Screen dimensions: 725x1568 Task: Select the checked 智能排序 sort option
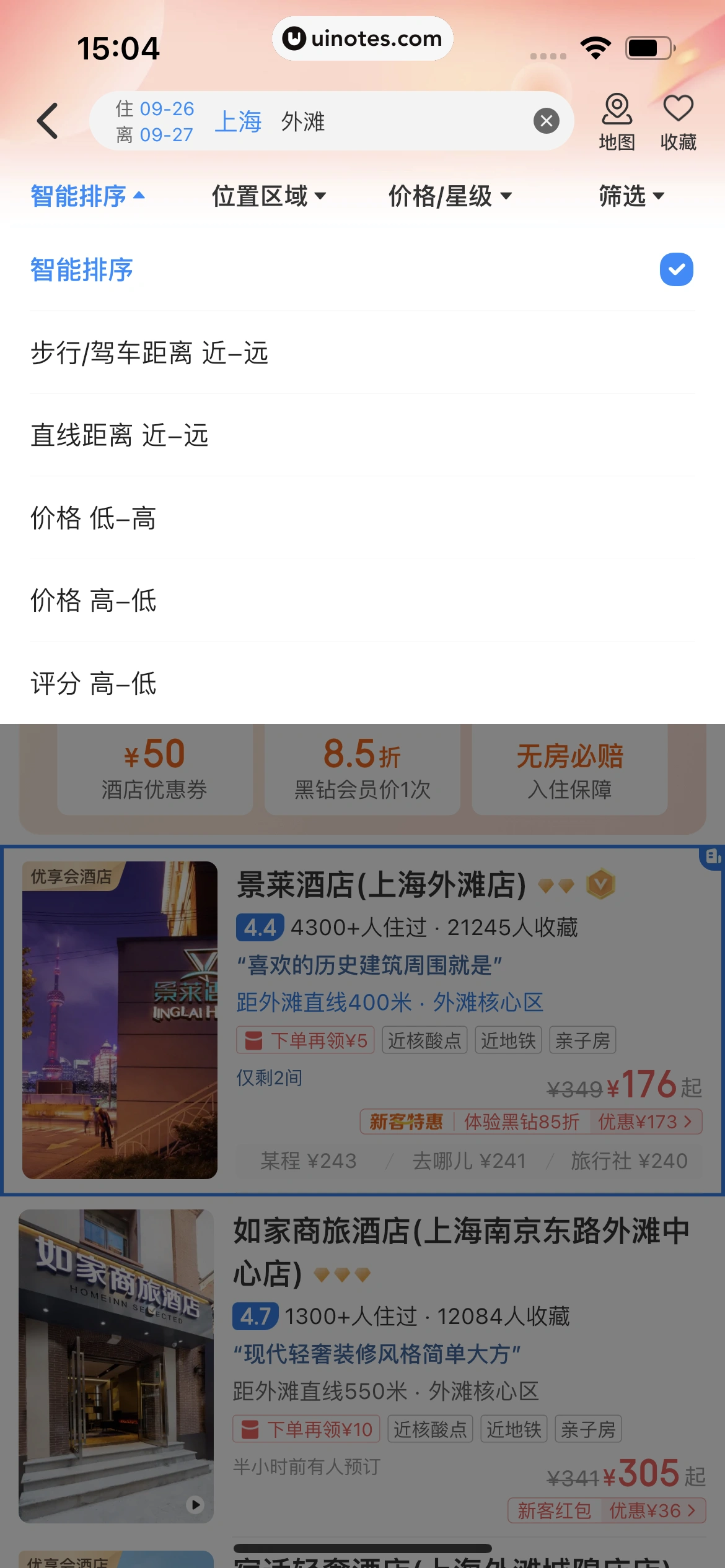pos(362,269)
